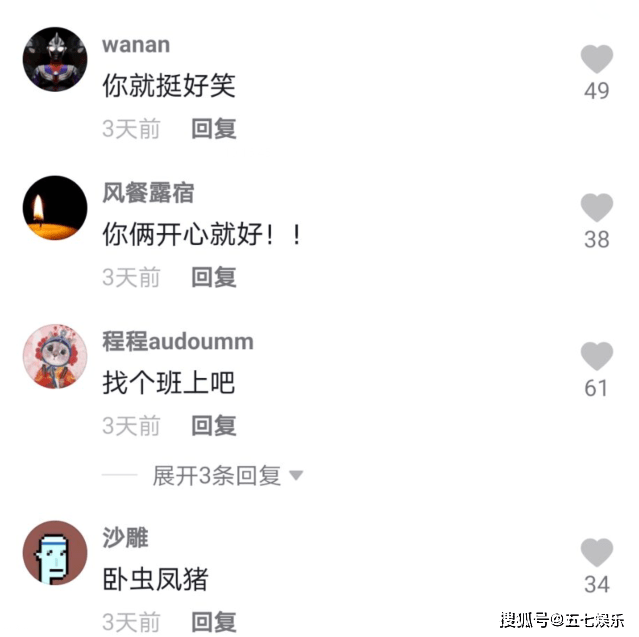Open 程程audoumm's profile avatar
Screen dimensions: 639x637
(55, 357)
